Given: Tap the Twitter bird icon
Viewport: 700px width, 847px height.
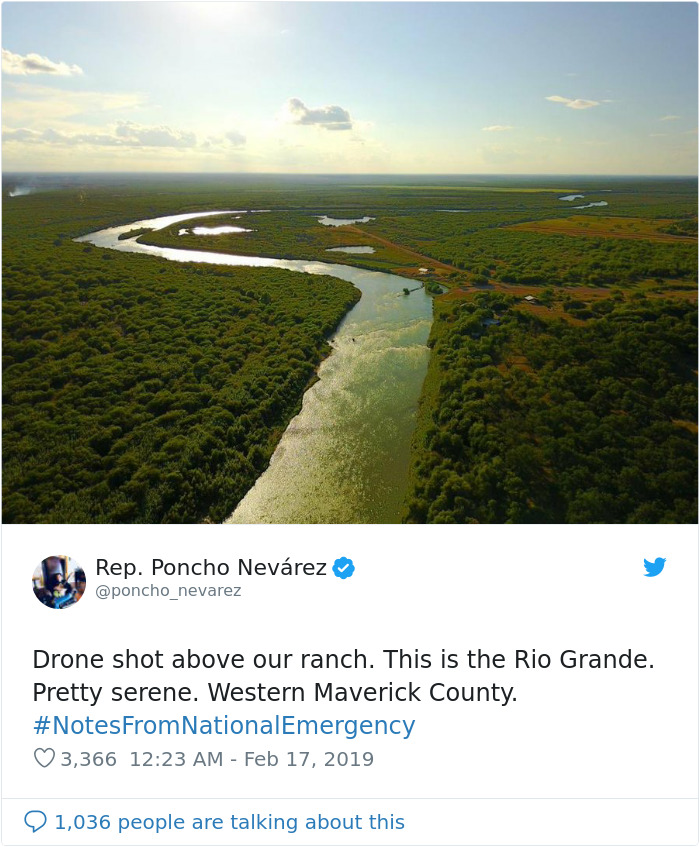Looking at the screenshot, I should coord(654,568).
